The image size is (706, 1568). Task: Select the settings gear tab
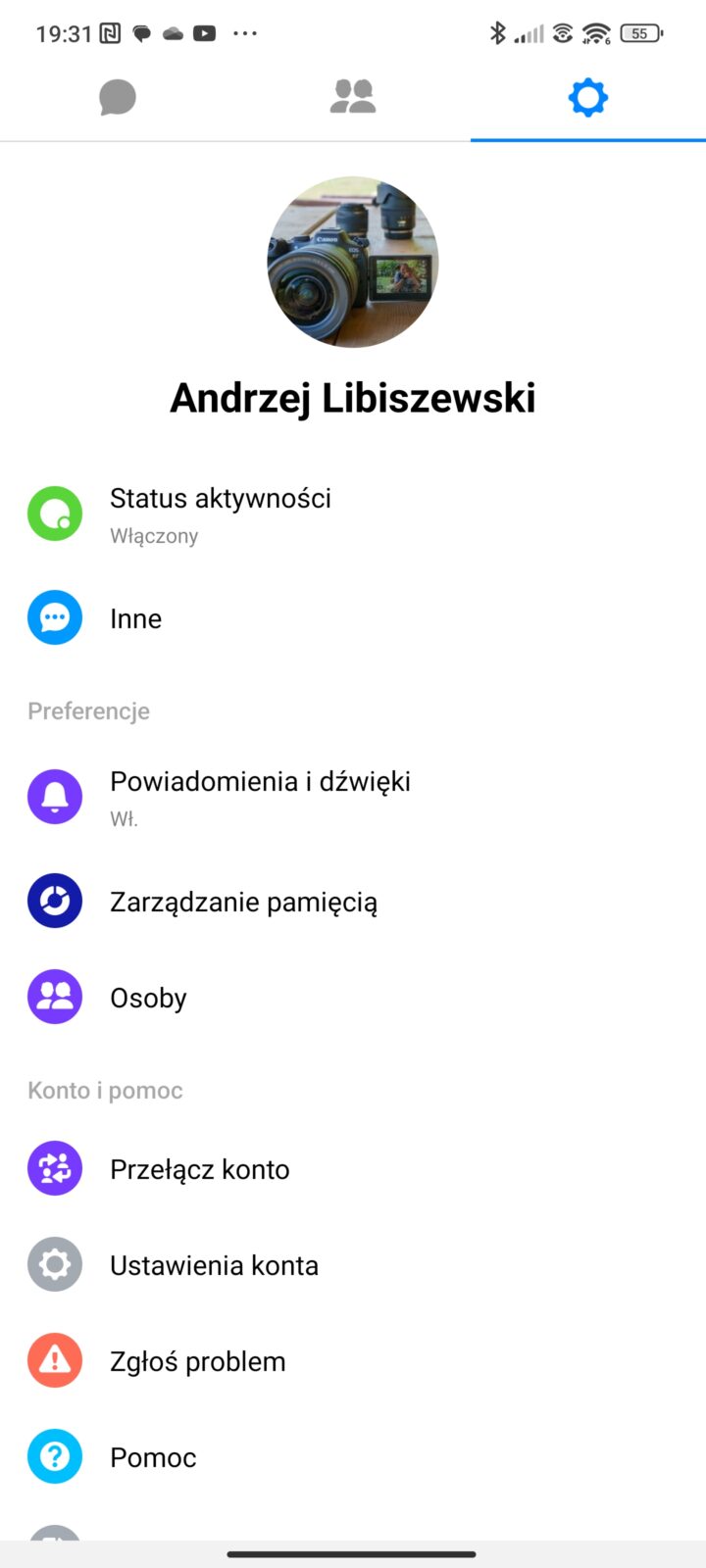pyautogui.click(x=588, y=98)
